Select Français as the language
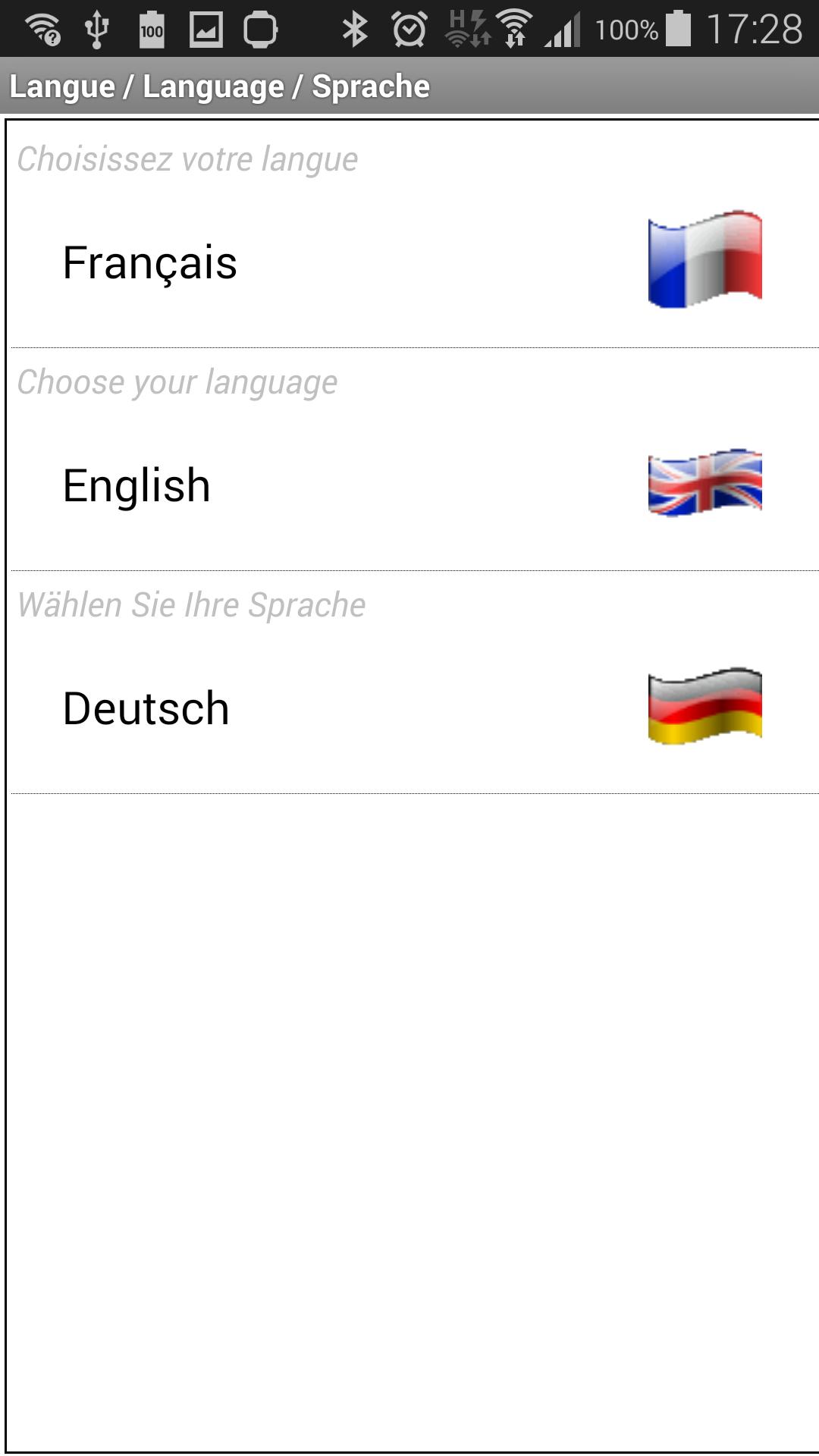 [150, 262]
